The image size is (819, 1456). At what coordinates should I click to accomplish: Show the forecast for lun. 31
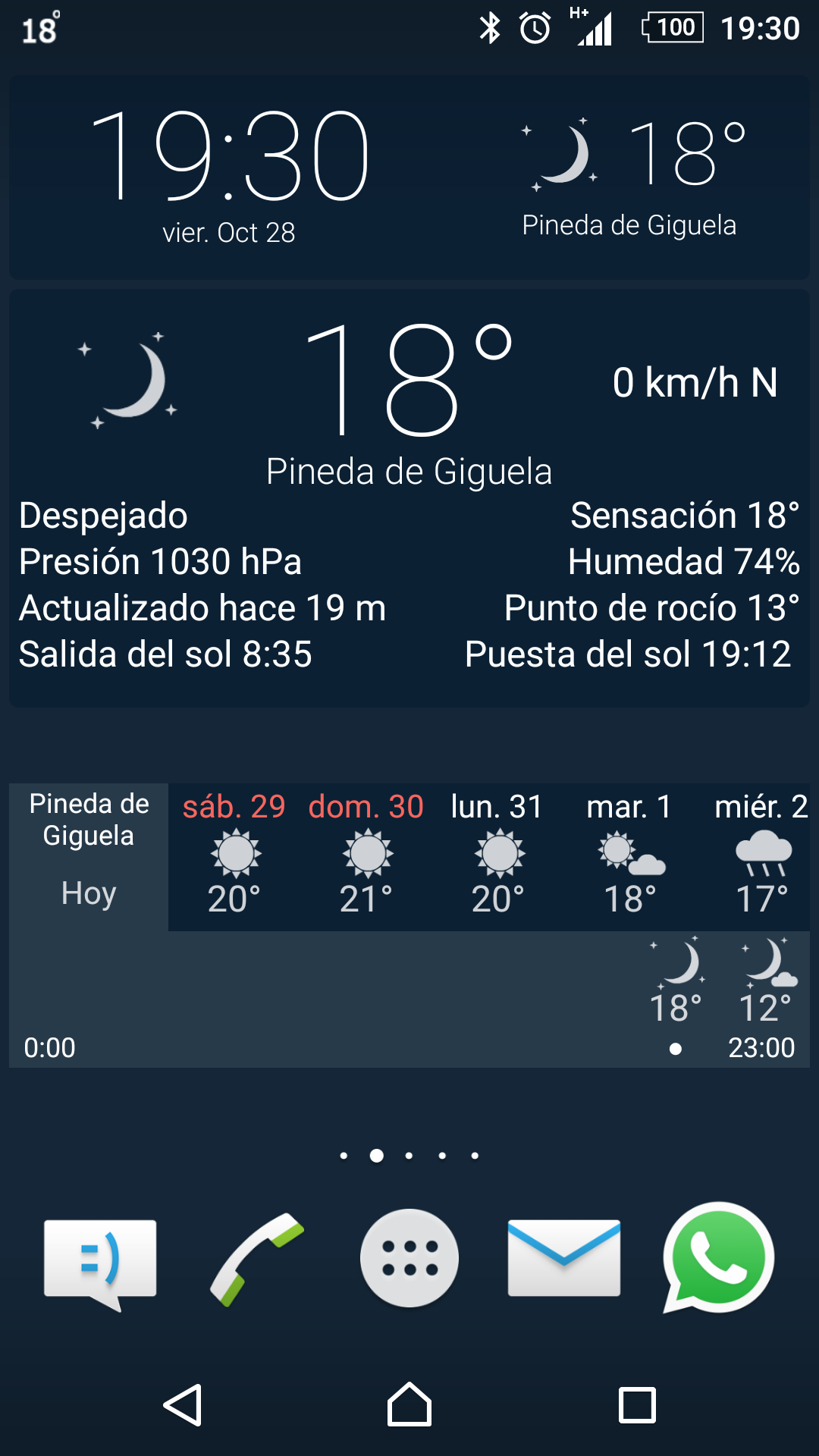[x=497, y=855]
